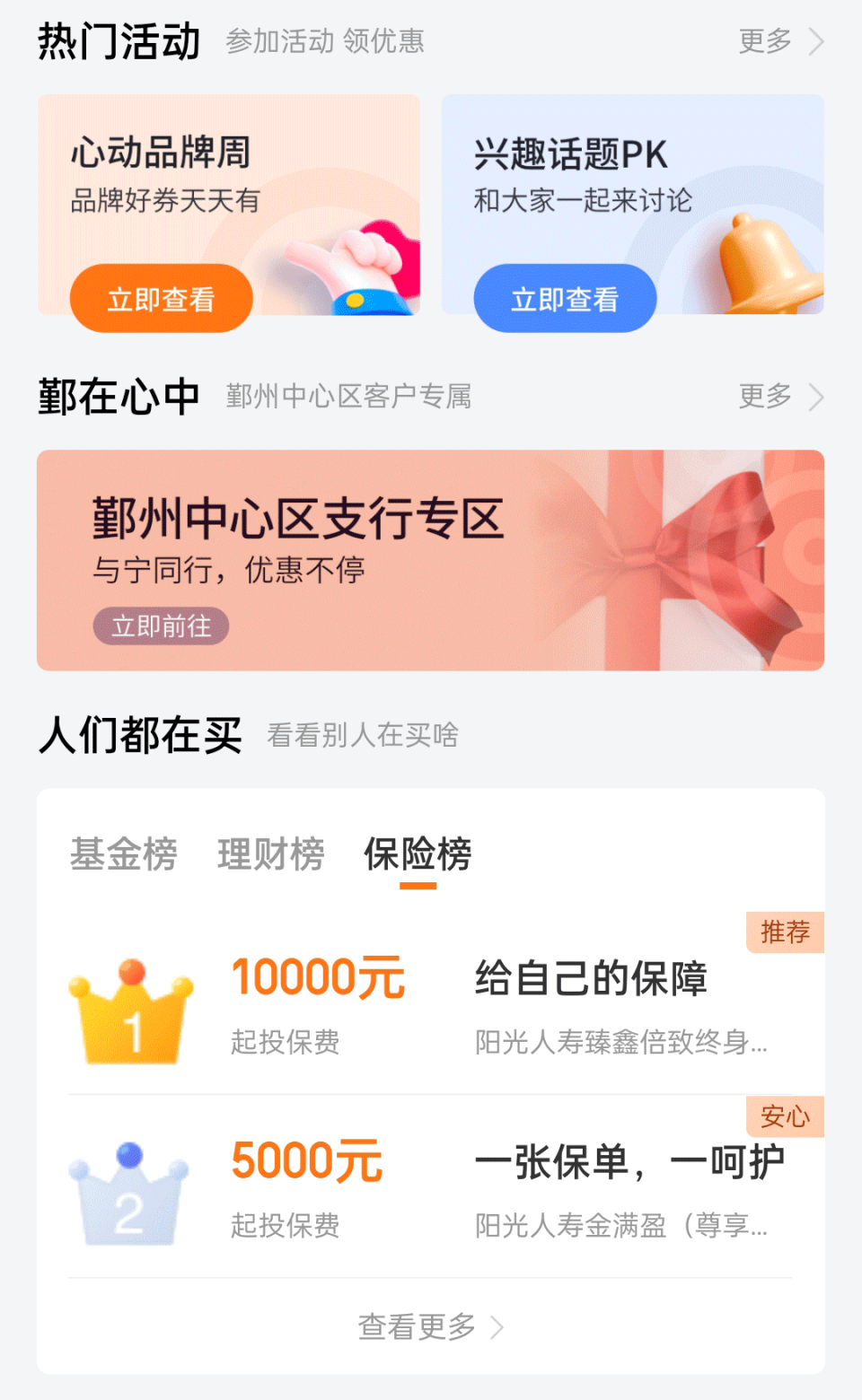Tap 立即查看 on 心动品牌周 card
The image size is (862, 1400).
click(x=161, y=299)
